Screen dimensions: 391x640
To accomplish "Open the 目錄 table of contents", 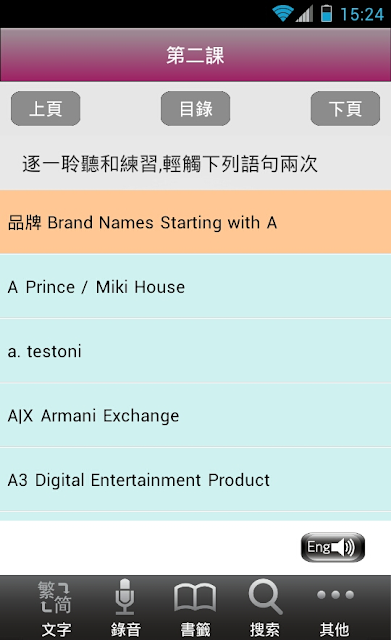I will (196, 109).
